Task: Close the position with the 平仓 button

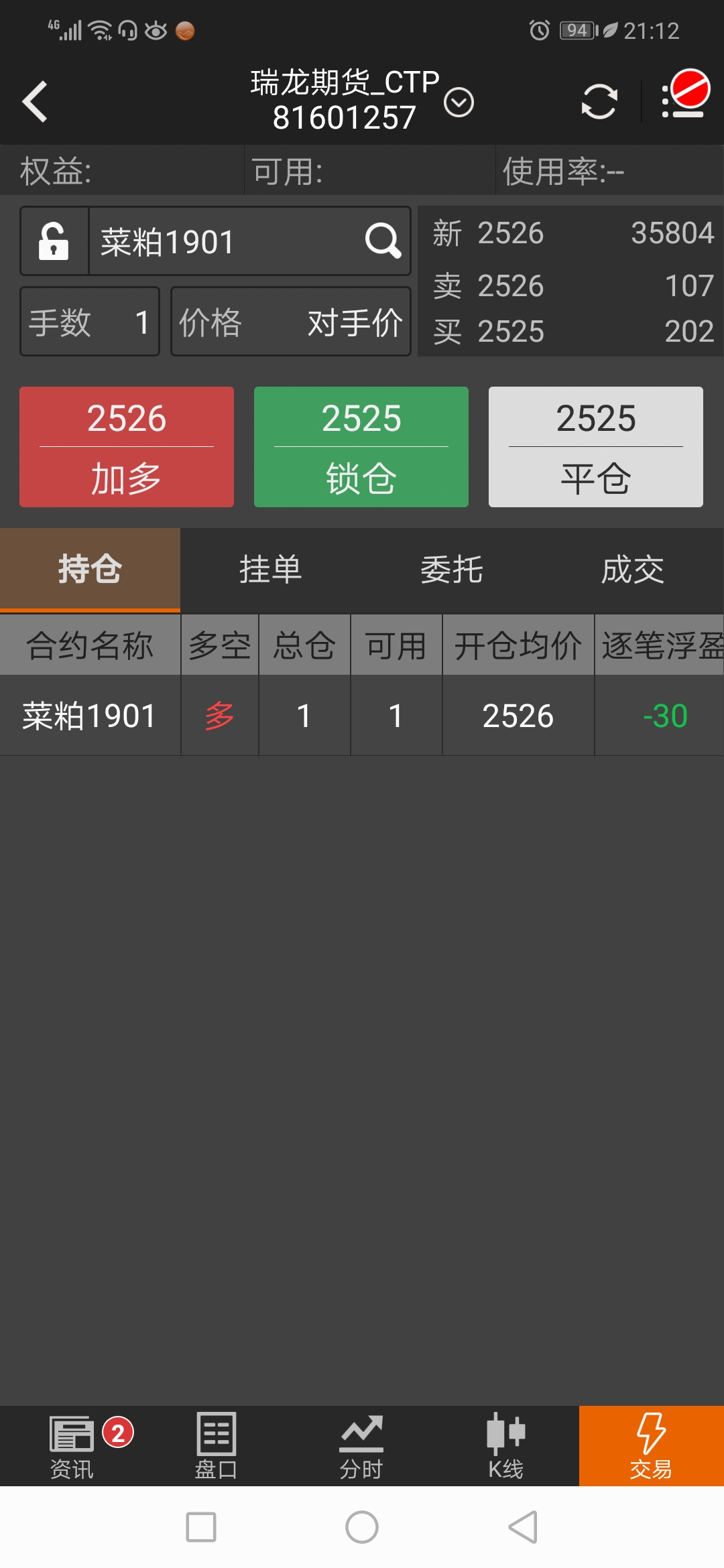Action: tap(595, 447)
